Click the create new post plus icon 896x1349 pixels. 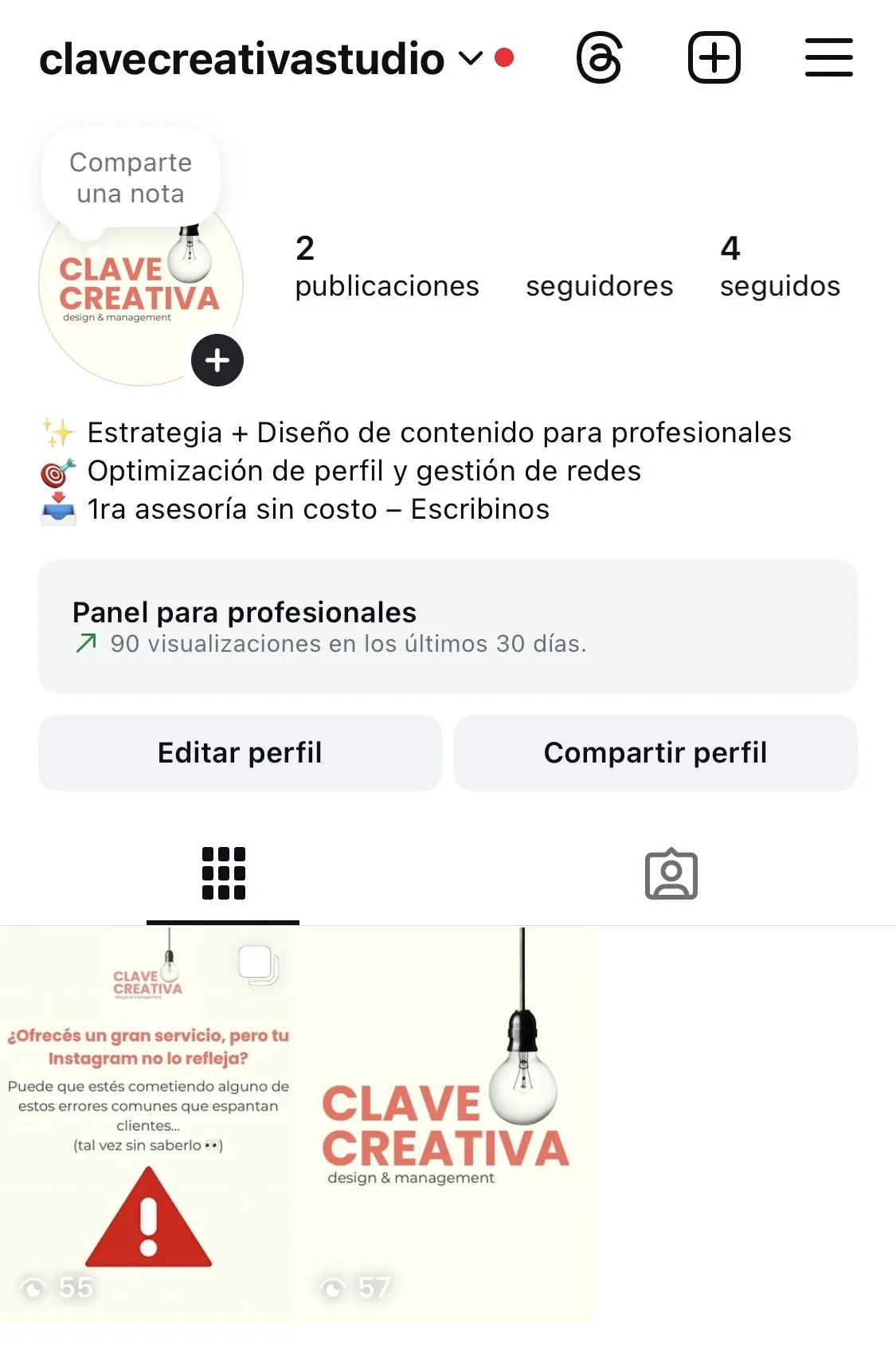coord(714,57)
